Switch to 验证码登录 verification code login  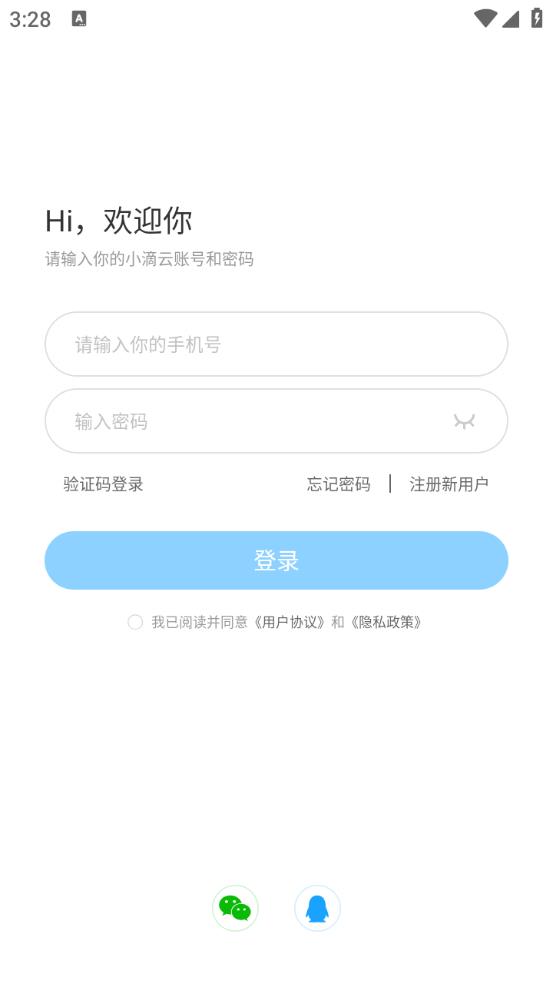pyautogui.click(x=103, y=484)
